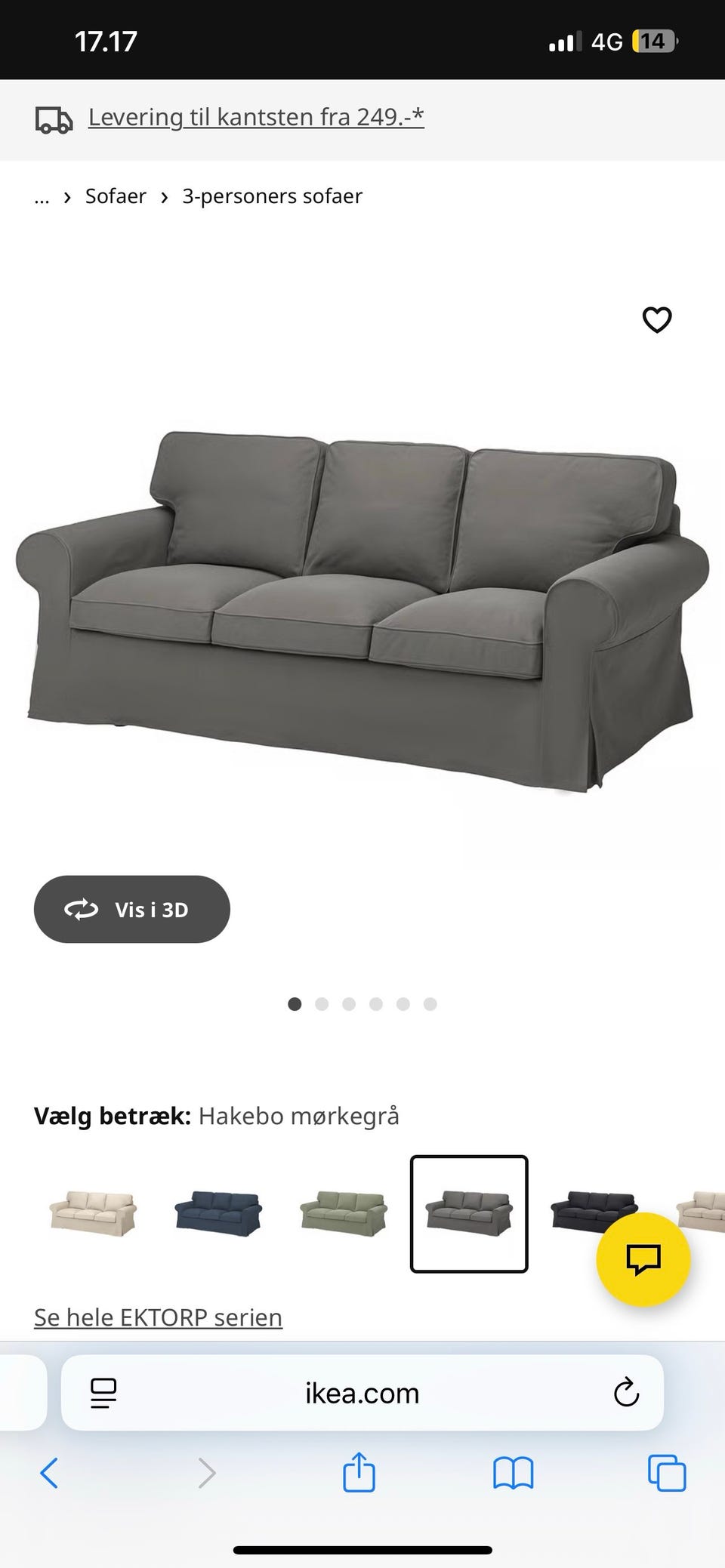Jump to third image carousel dot
This screenshot has height=1568, width=725.
click(x=349, y=1004)
